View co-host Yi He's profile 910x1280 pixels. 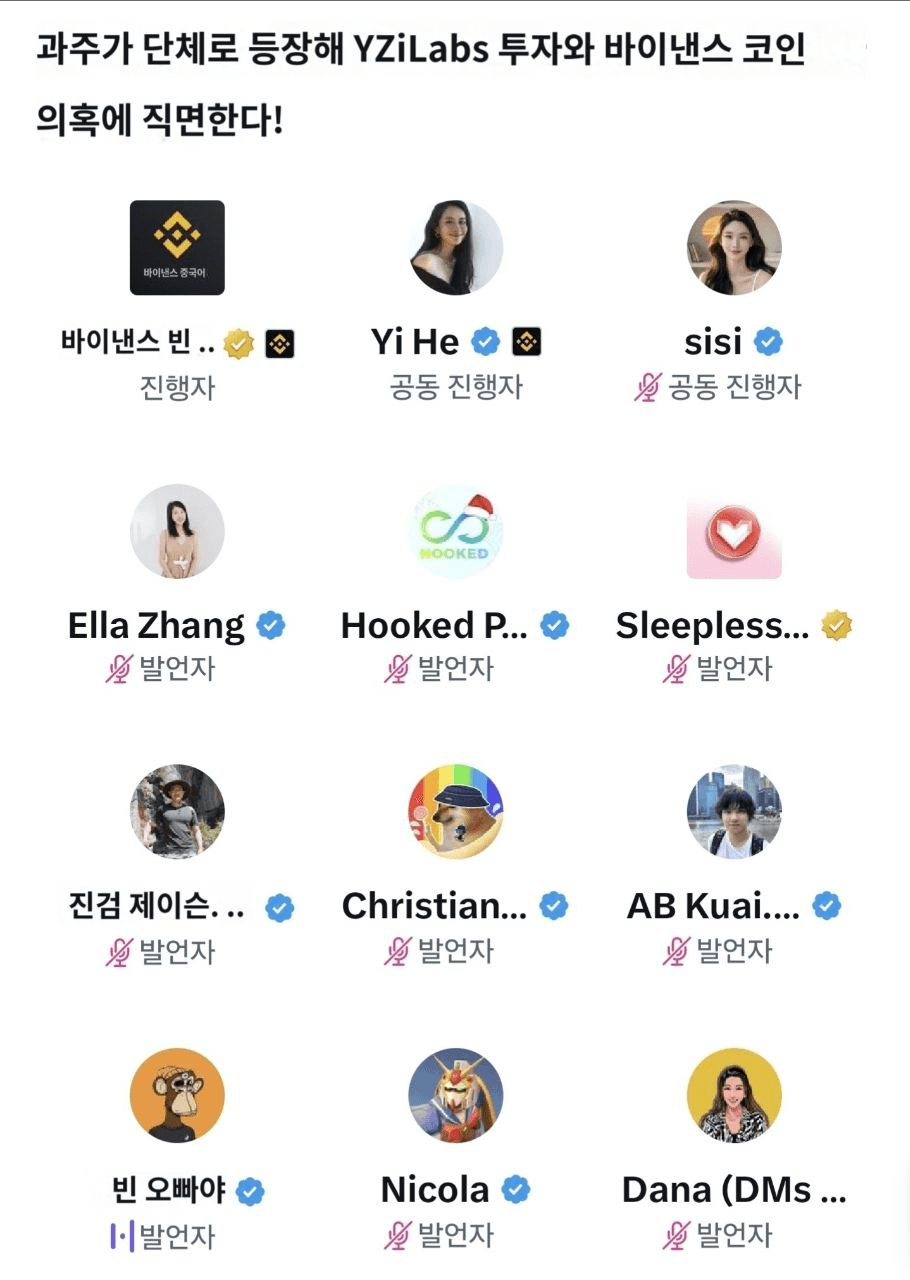[456, 248]
